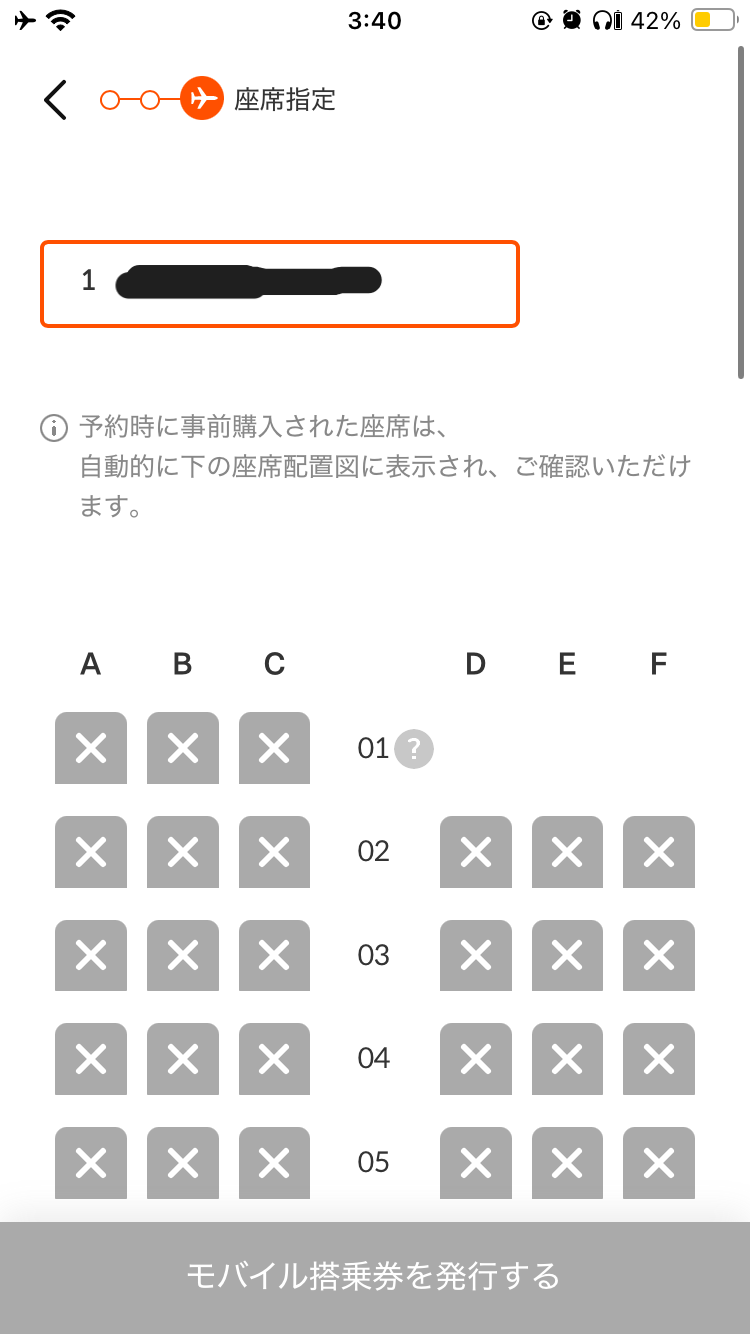Open the help icon beside row 01
This screenshot has height=1334, width=750.
(x=414, y=748)
